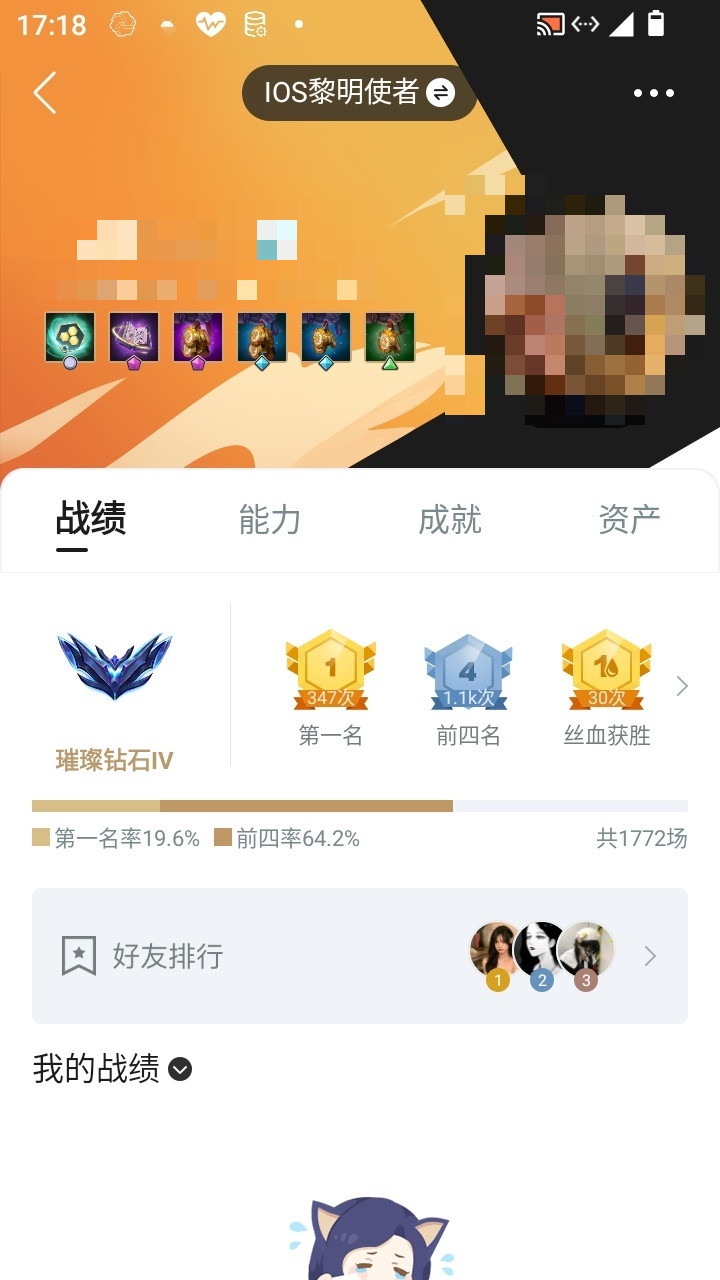Open the 好友排行 friend ranking row
Viewport: 720px width, 1280px height.
coord(360,956)
